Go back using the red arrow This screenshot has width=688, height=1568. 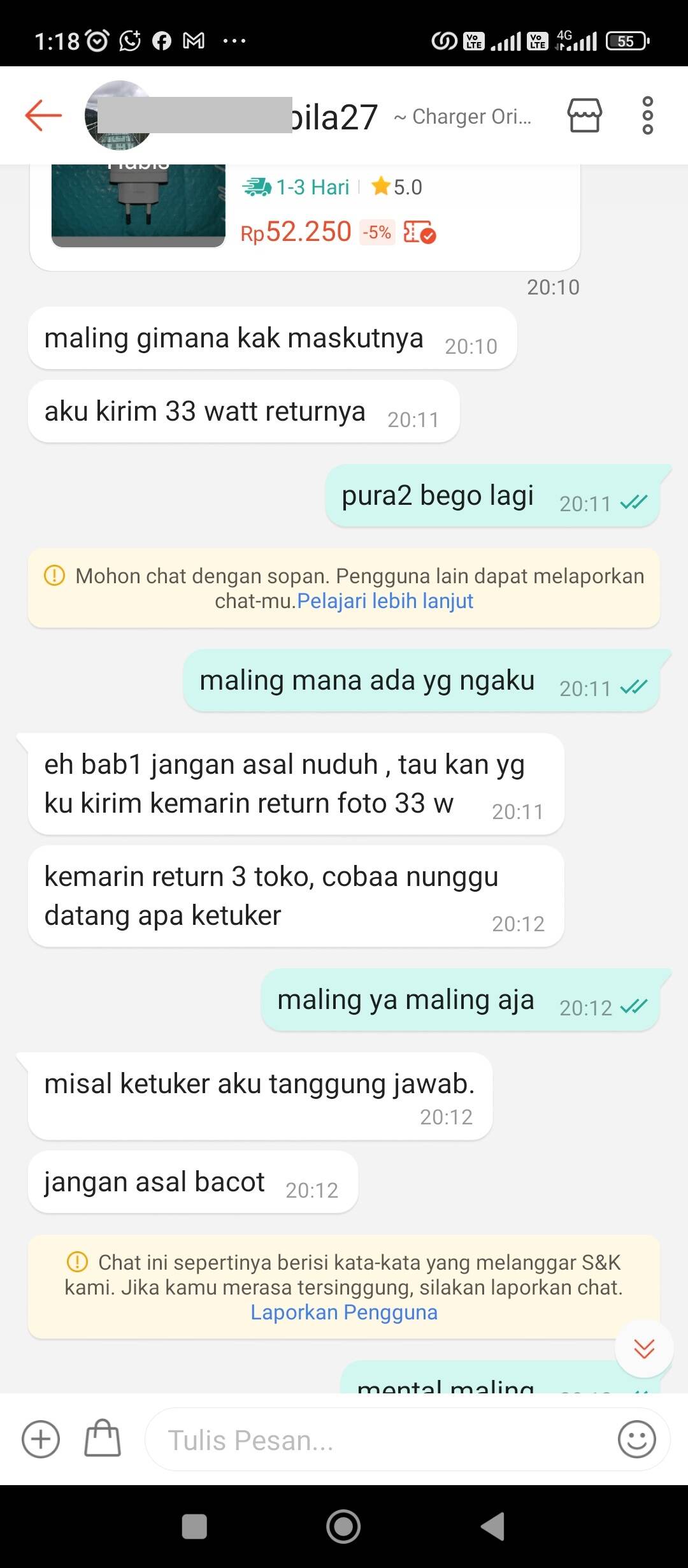(43, 115)
